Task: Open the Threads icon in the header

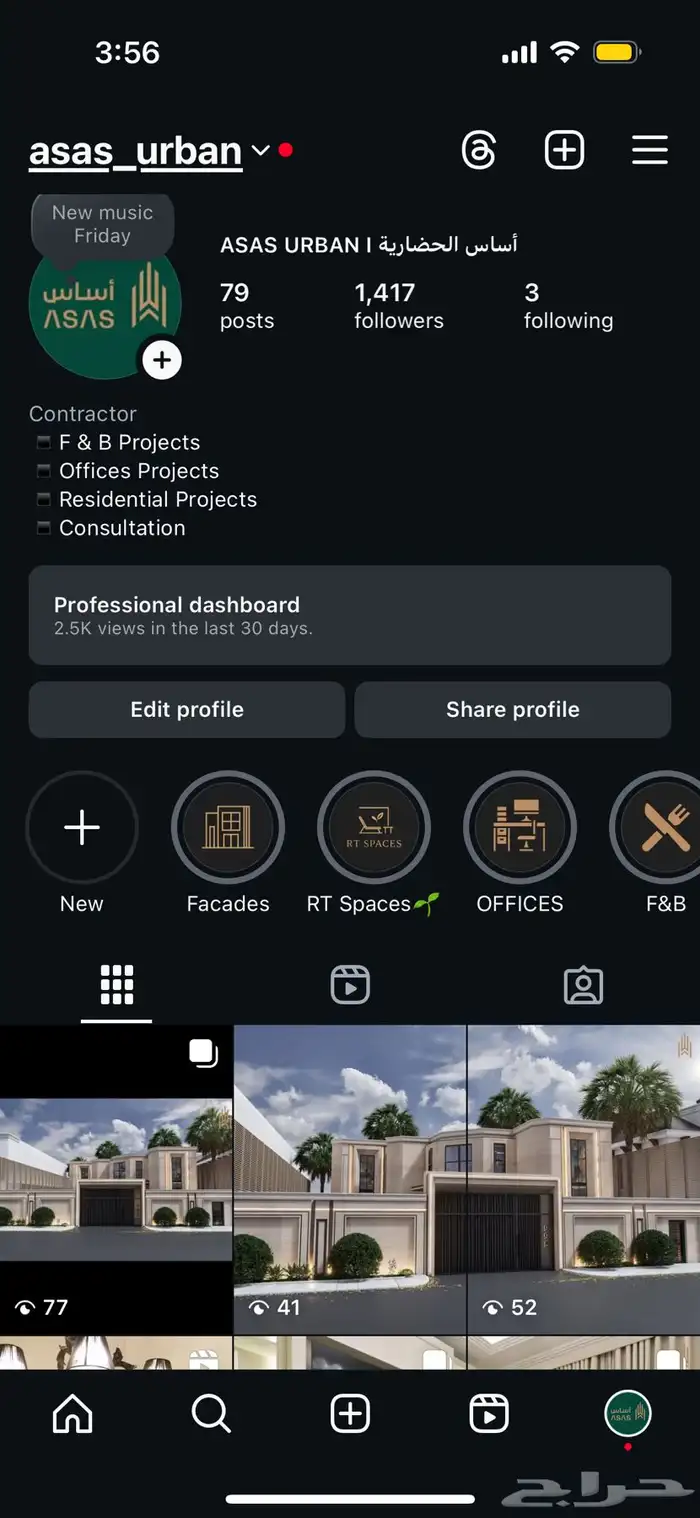Action: pos(479,151)
